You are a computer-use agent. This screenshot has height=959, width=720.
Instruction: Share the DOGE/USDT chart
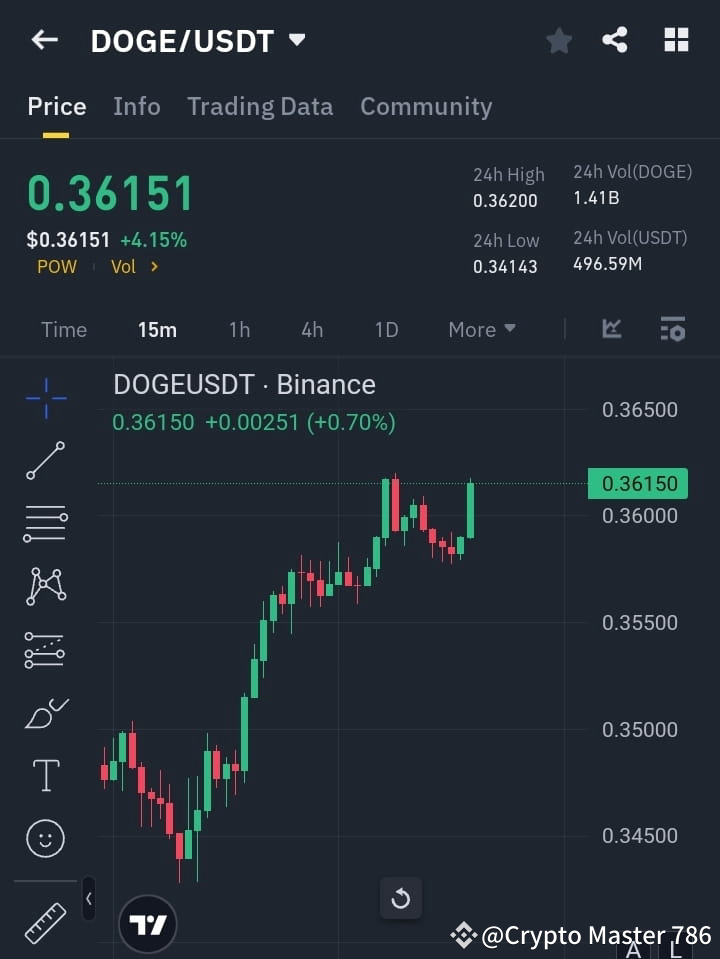point(615,40)
